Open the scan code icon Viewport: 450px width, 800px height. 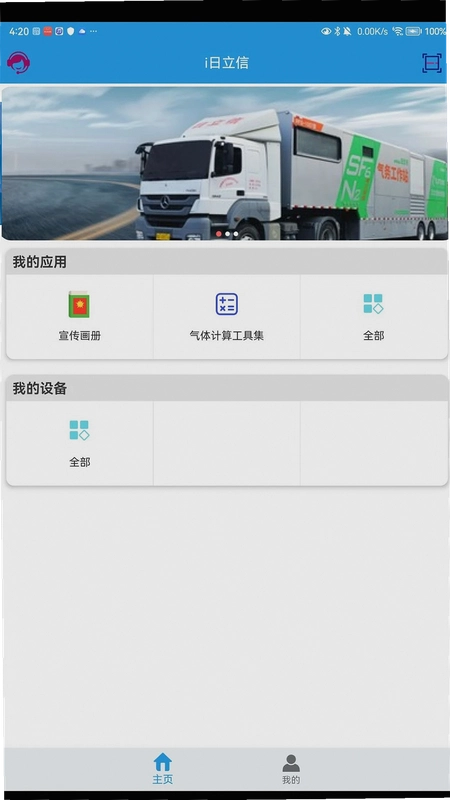(x=432, y=63)
